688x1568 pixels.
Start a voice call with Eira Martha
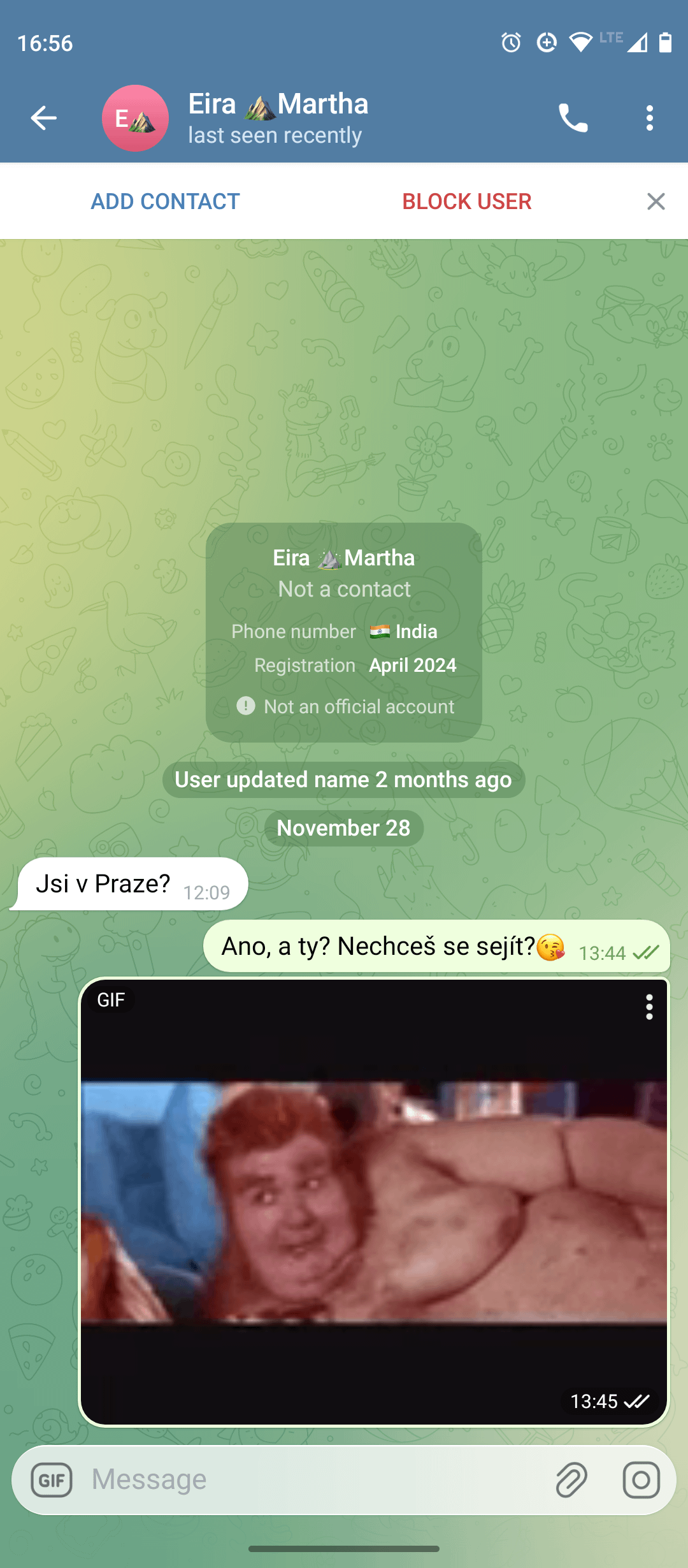pos(573,118)
